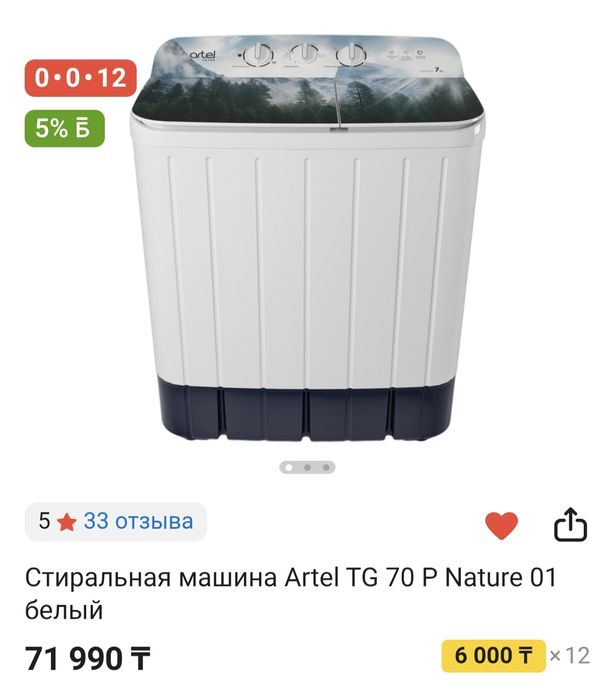Image resolution: width=615 pixels, height=700 pixels.
Task: Remove the washing machine from favorites
Action: (x=501, y=525)
